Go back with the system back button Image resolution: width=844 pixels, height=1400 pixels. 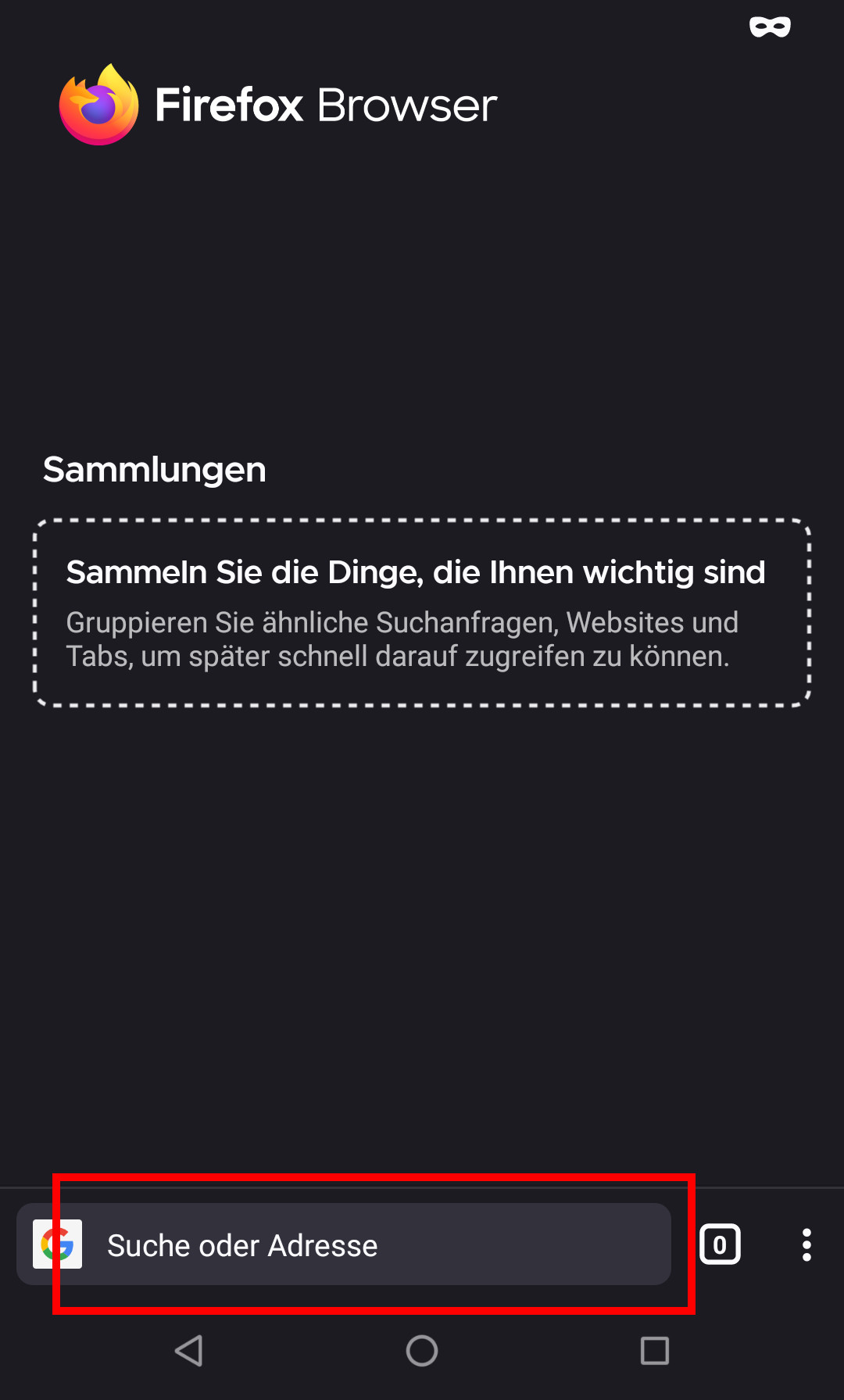click(189, 1350)
